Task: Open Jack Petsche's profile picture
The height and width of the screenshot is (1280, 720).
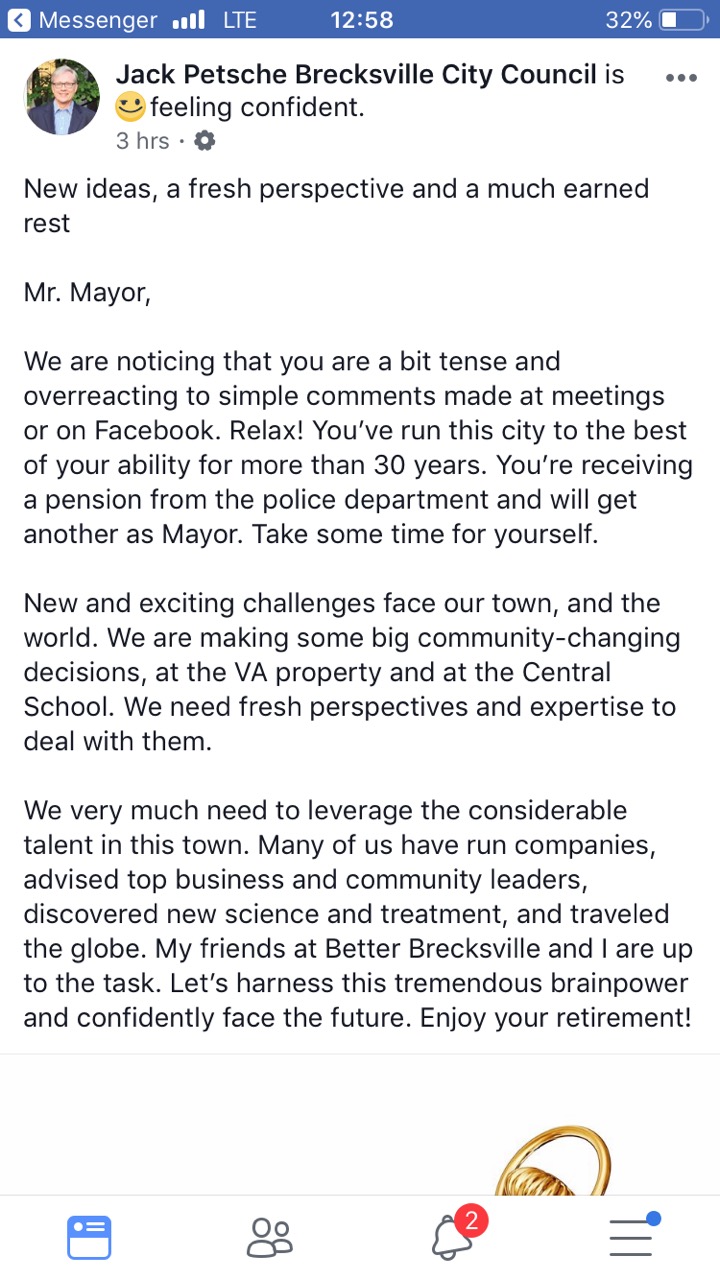Action: tap(62, 97)
